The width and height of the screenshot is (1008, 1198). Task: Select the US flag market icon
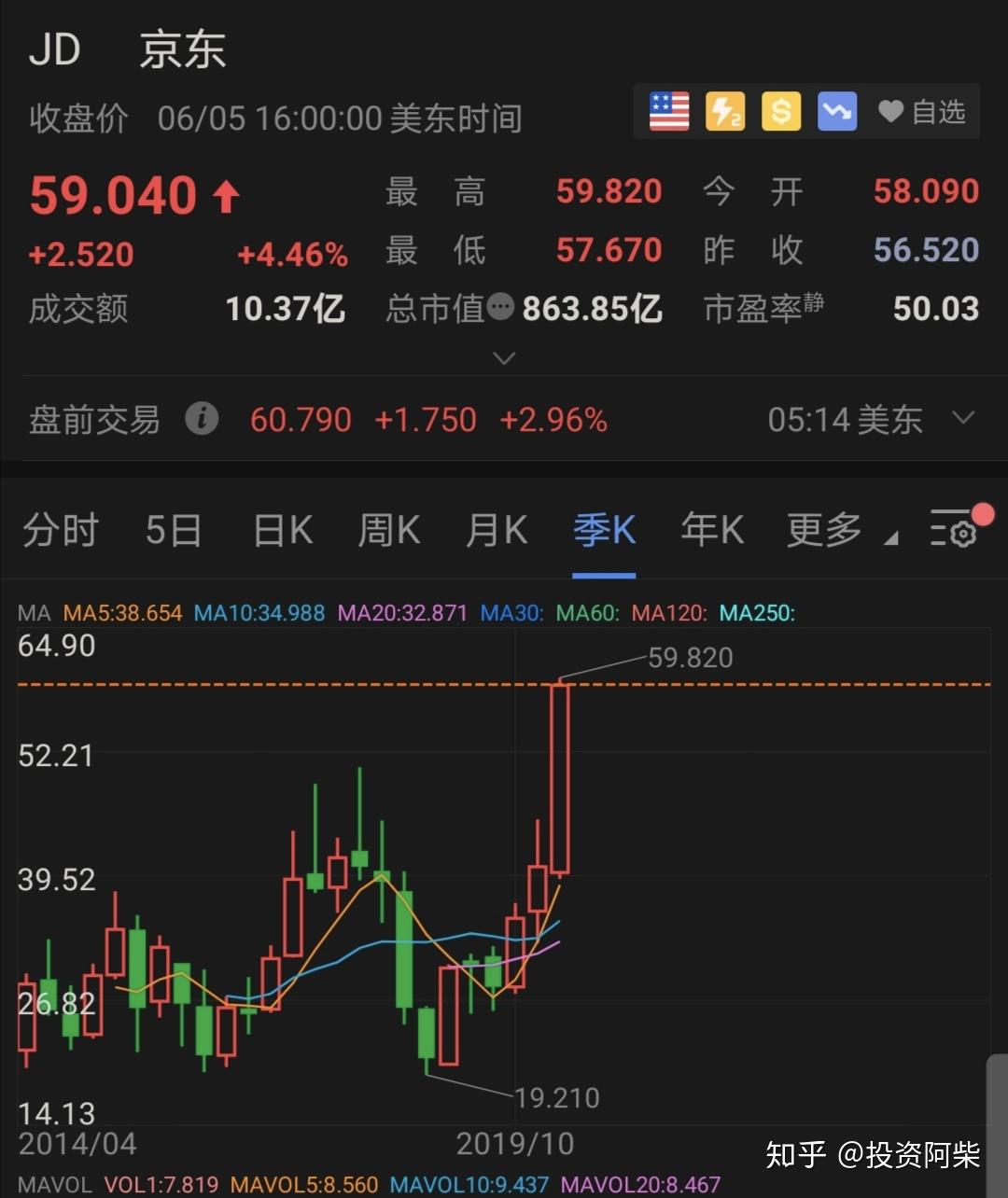click(x=667, y=111)
